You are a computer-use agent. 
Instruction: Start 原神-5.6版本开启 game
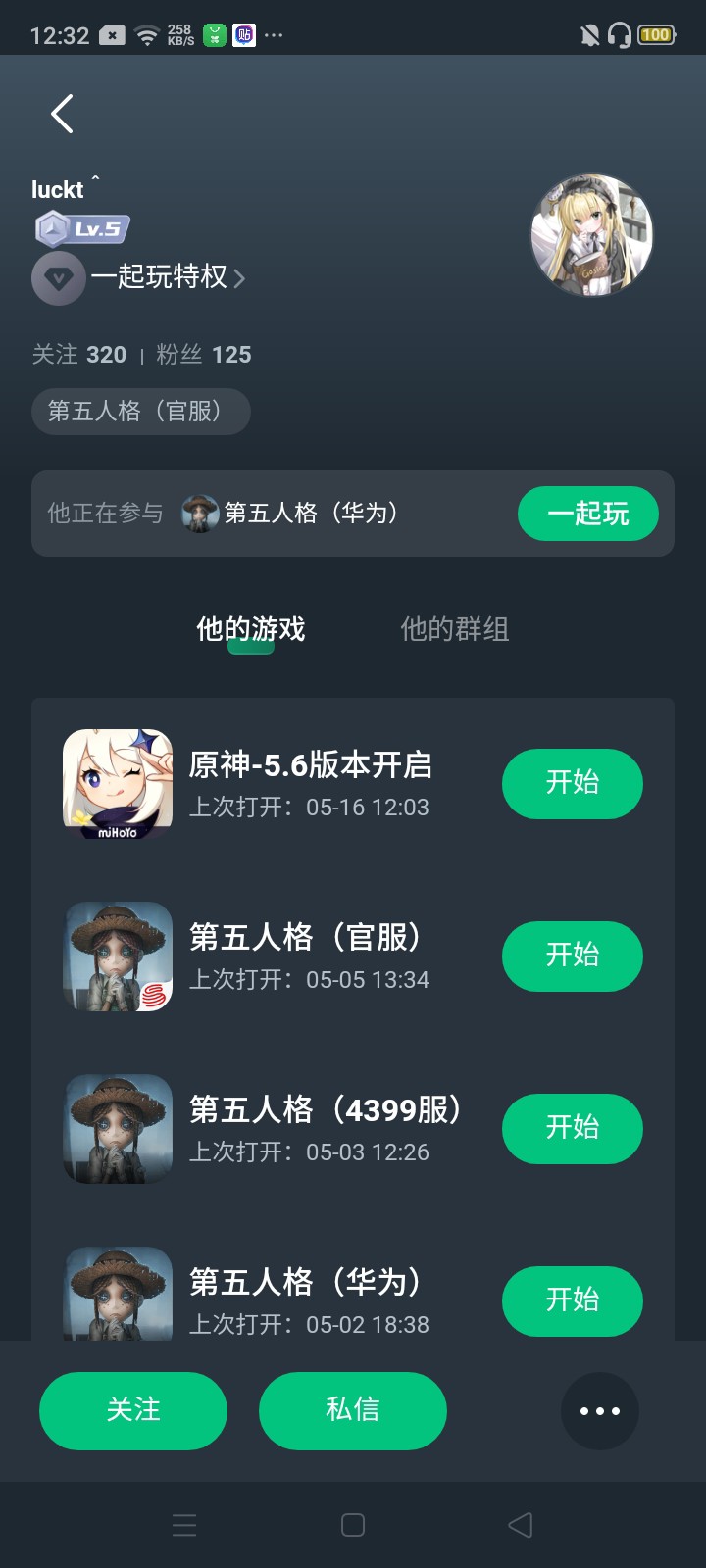[572, 783]
